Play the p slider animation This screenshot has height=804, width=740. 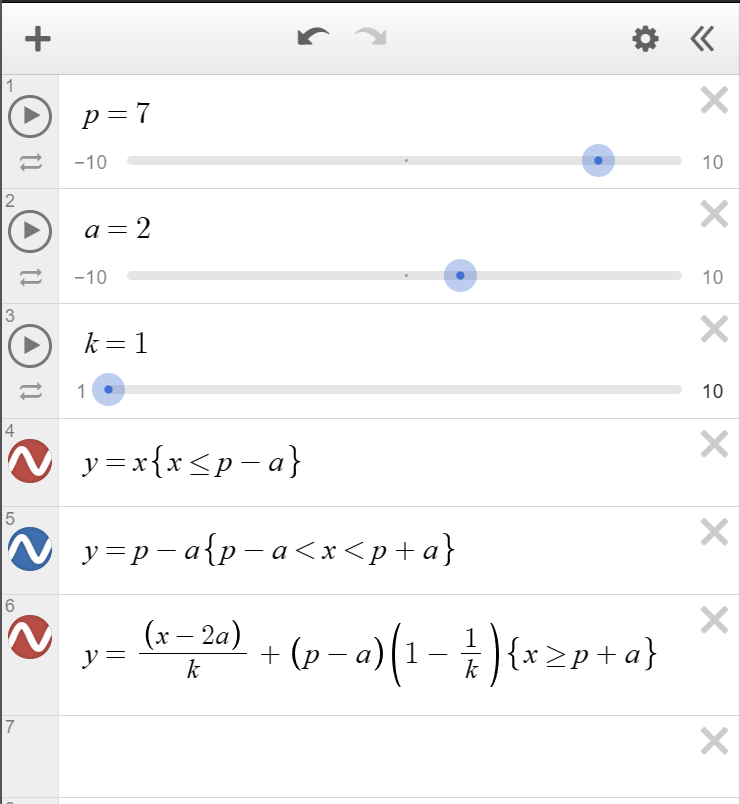[30, 116]
